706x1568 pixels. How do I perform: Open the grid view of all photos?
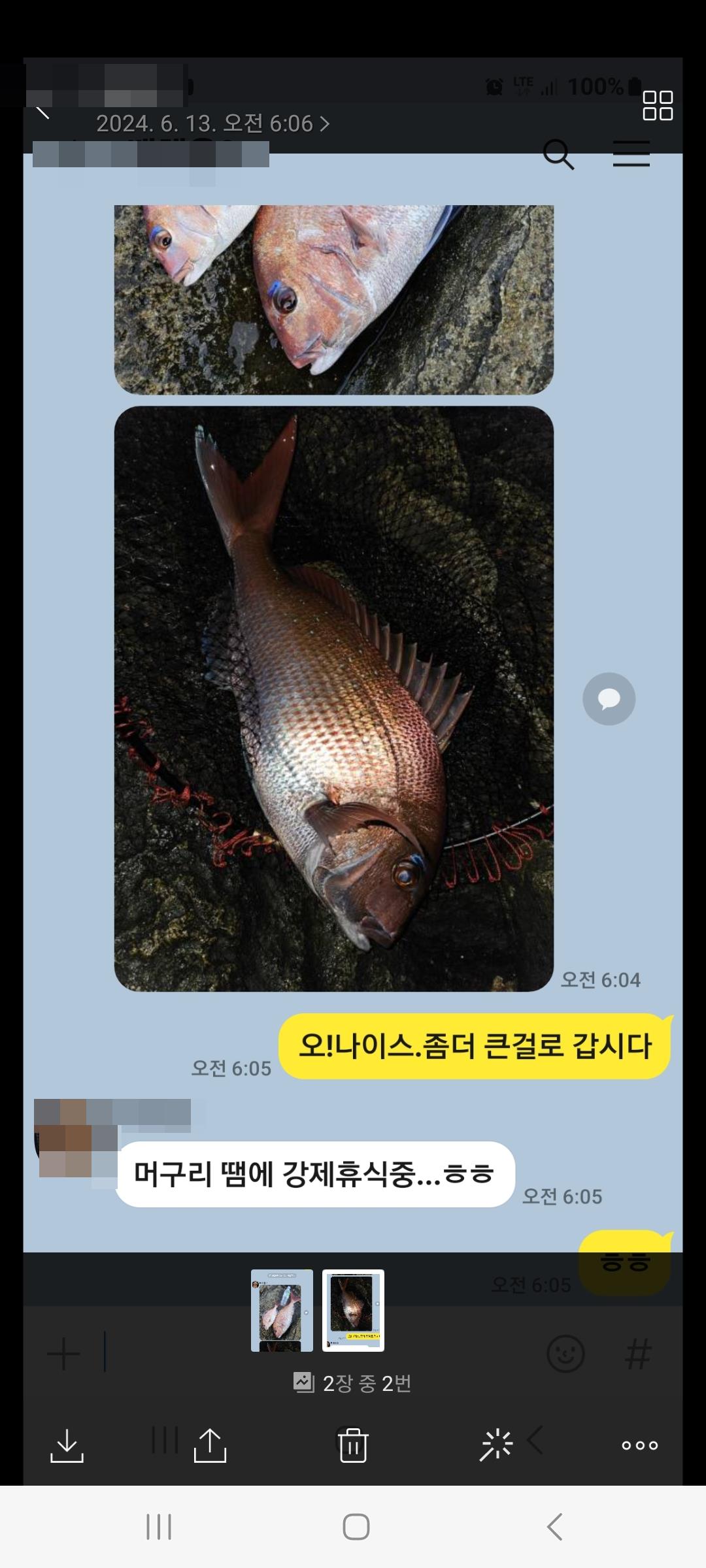click(657, 106)
